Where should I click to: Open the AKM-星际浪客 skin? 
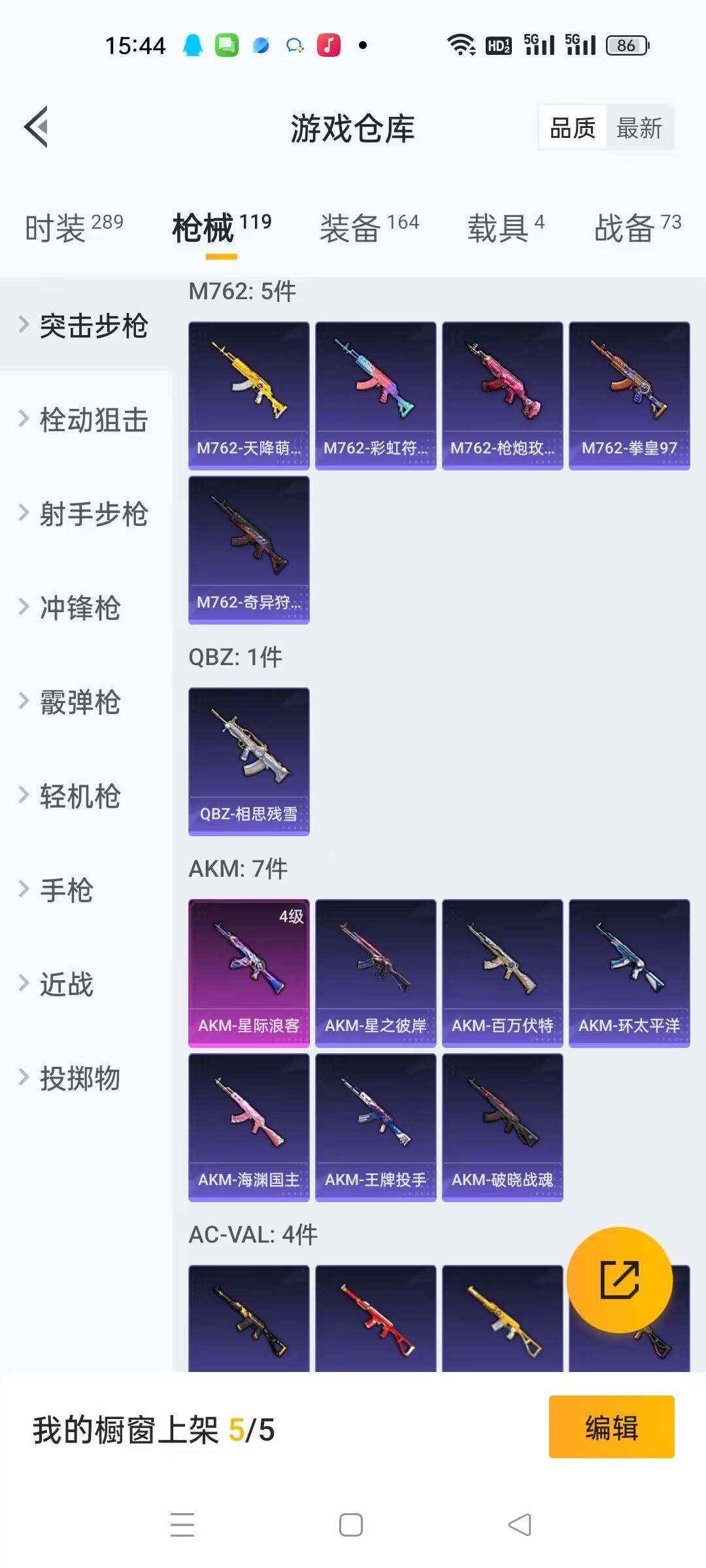pyautogui.click(x=248, y=973)
